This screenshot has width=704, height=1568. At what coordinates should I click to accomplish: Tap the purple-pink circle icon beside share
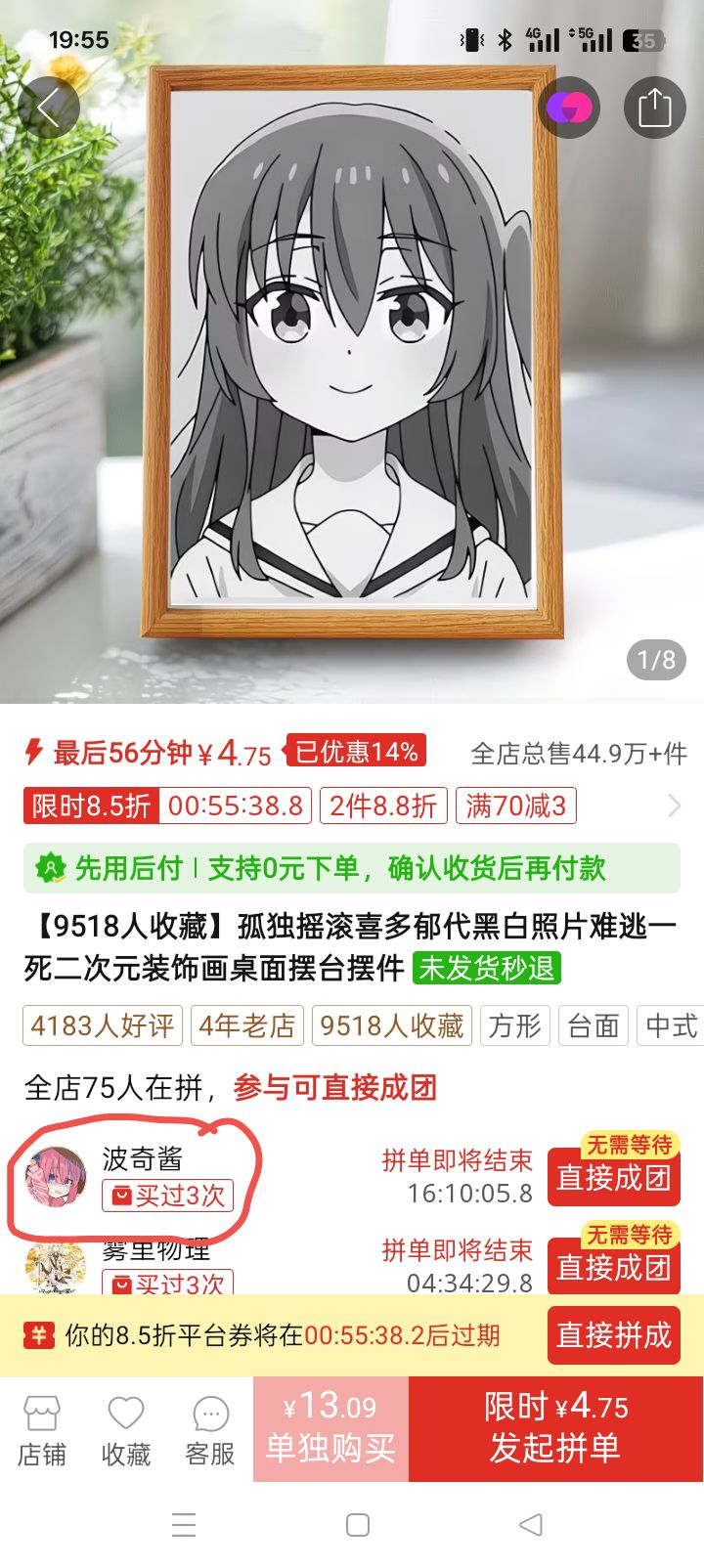pyautogui.click(x=570, y=108)
